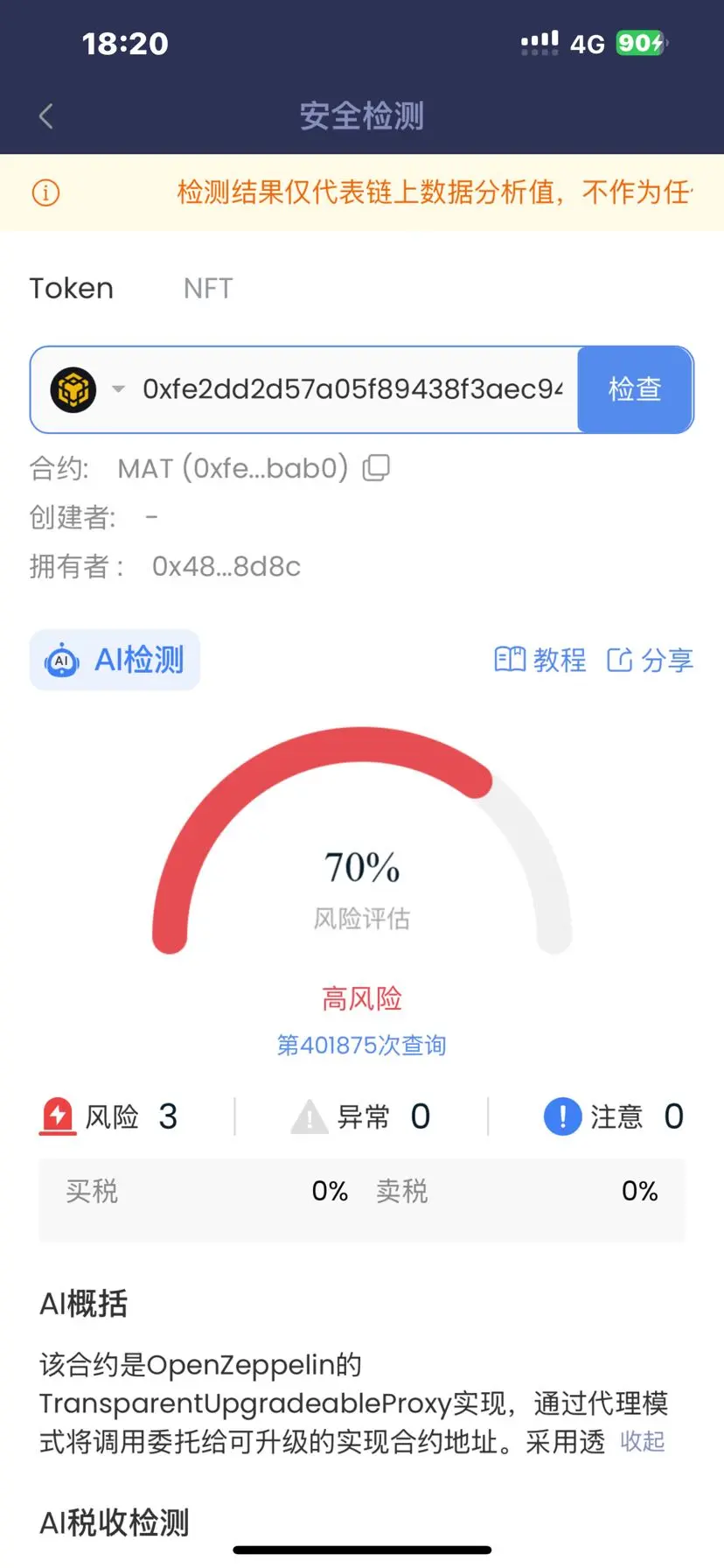This screenshot has width=724, height=1568.
Task: Expand the AI税收检测 section
Action: coord(114,1522)
